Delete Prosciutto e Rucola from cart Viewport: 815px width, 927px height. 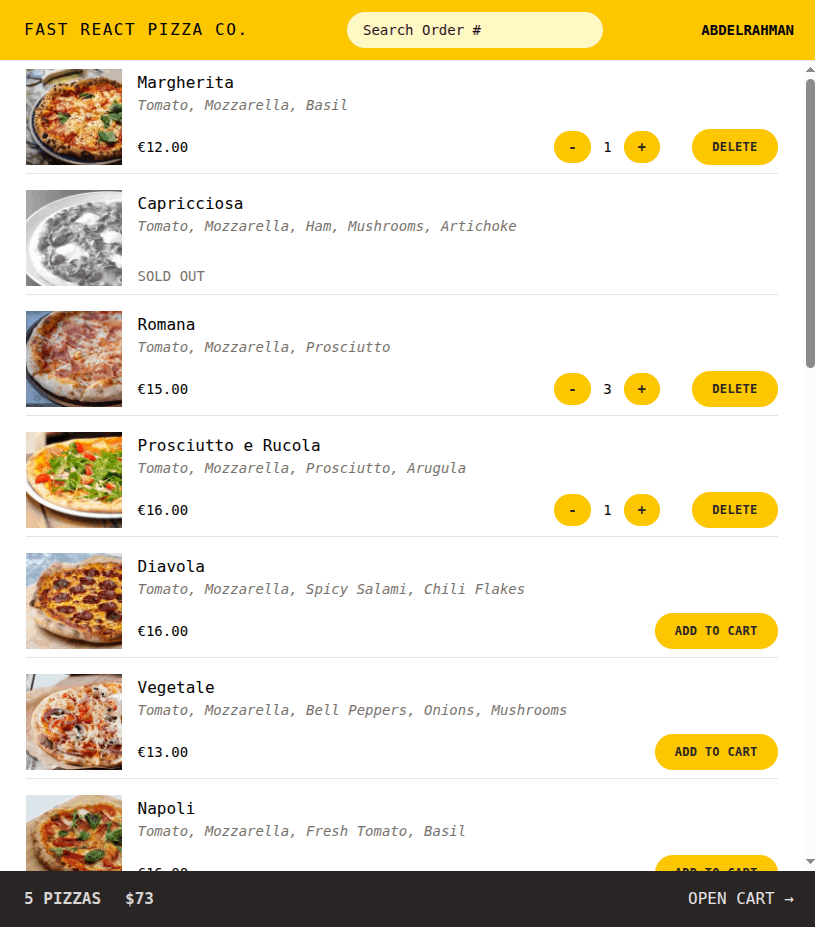click(x=734, y=510)
